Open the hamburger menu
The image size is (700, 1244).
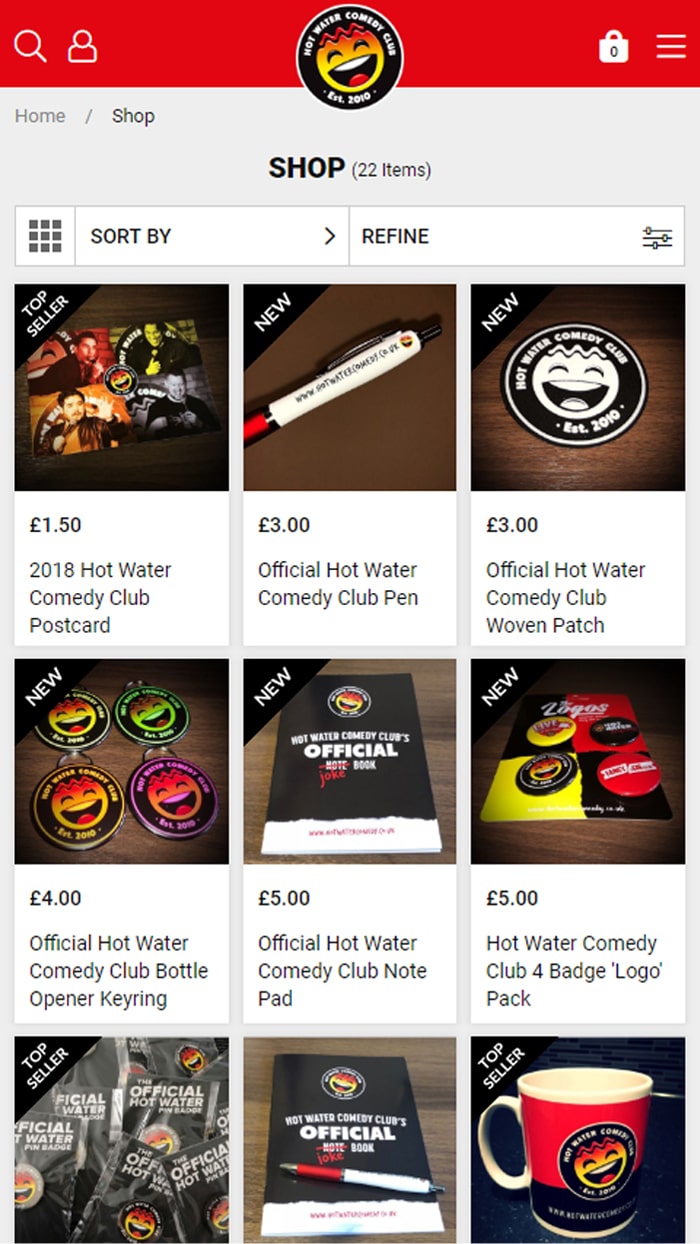[670, 46]
